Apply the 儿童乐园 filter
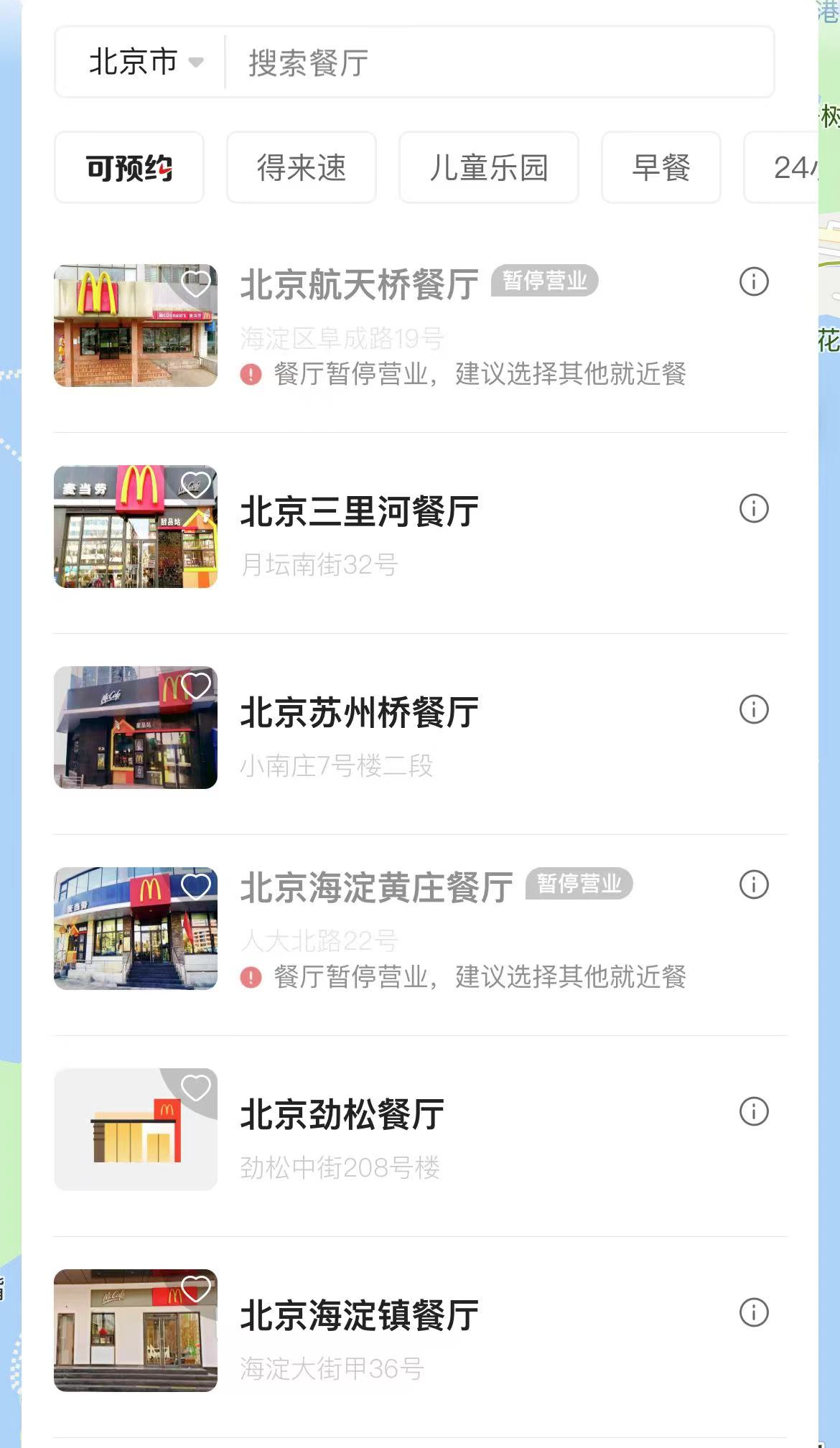 488,168
